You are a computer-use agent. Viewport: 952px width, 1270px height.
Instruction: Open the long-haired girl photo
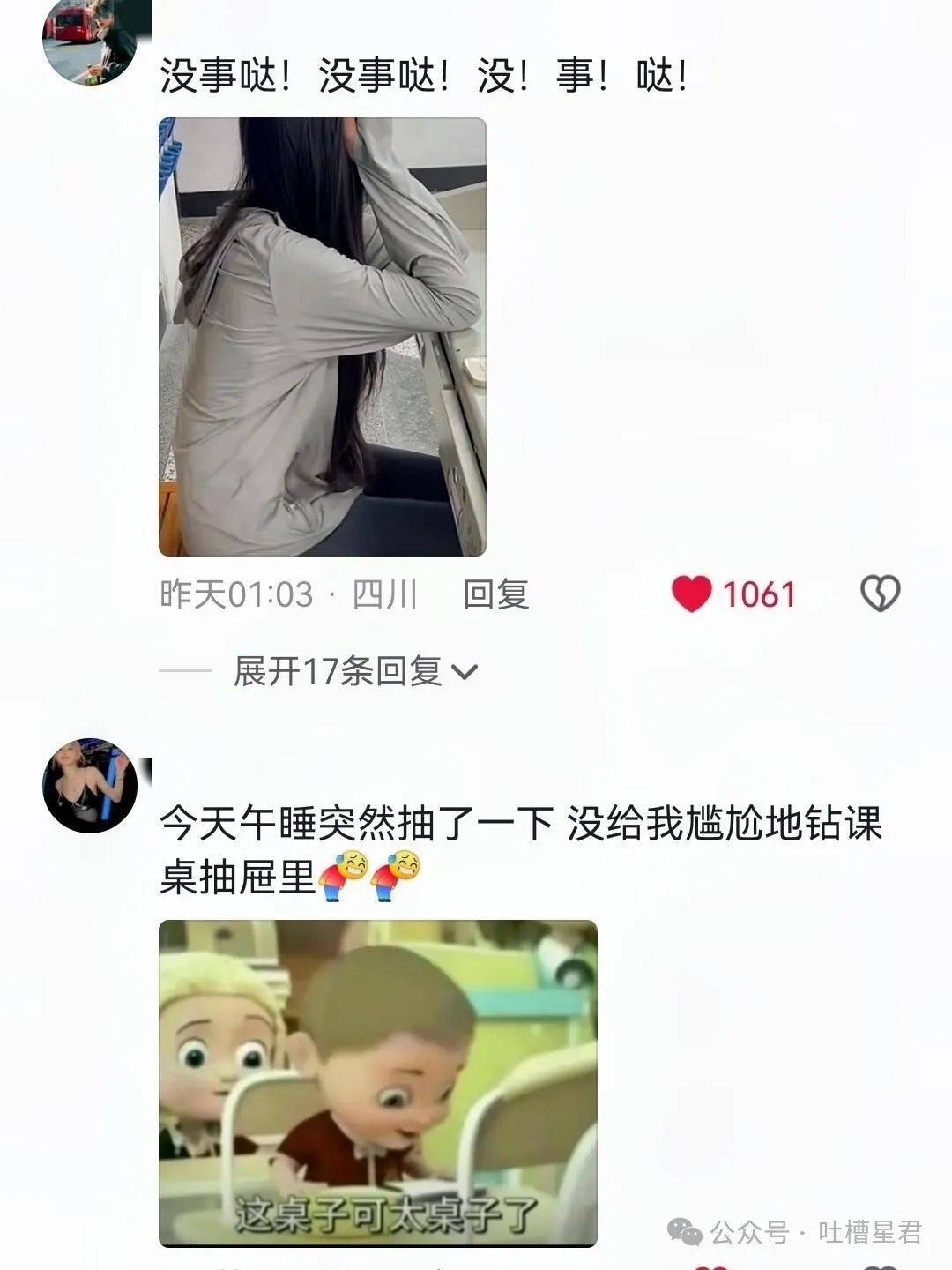(x=323, y=337)
